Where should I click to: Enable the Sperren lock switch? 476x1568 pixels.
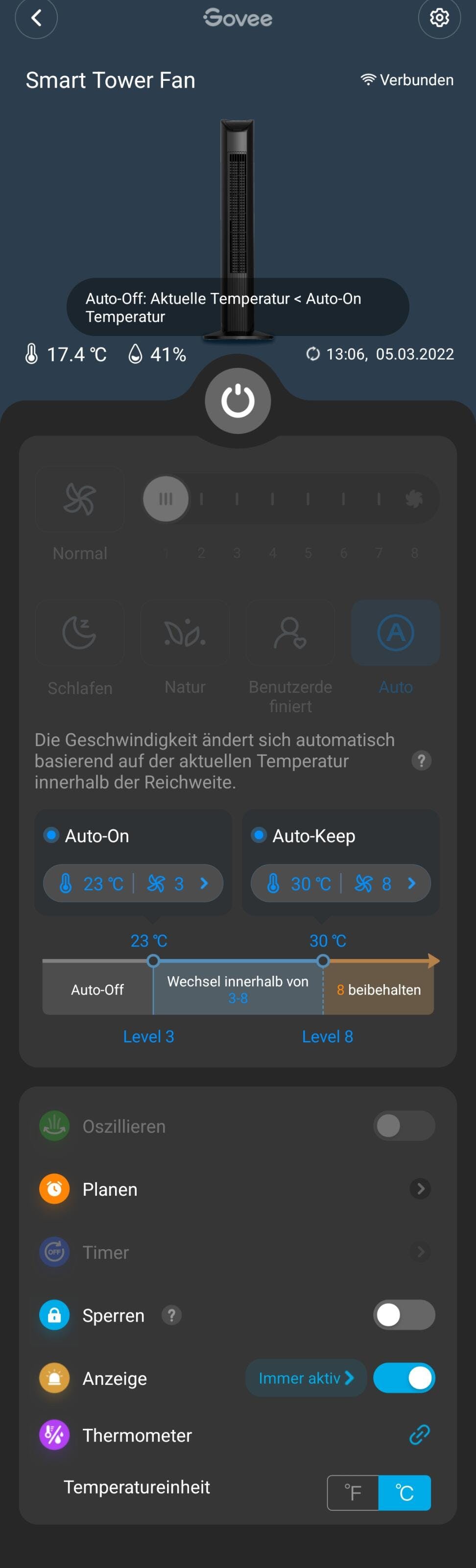coord(404,1315)
